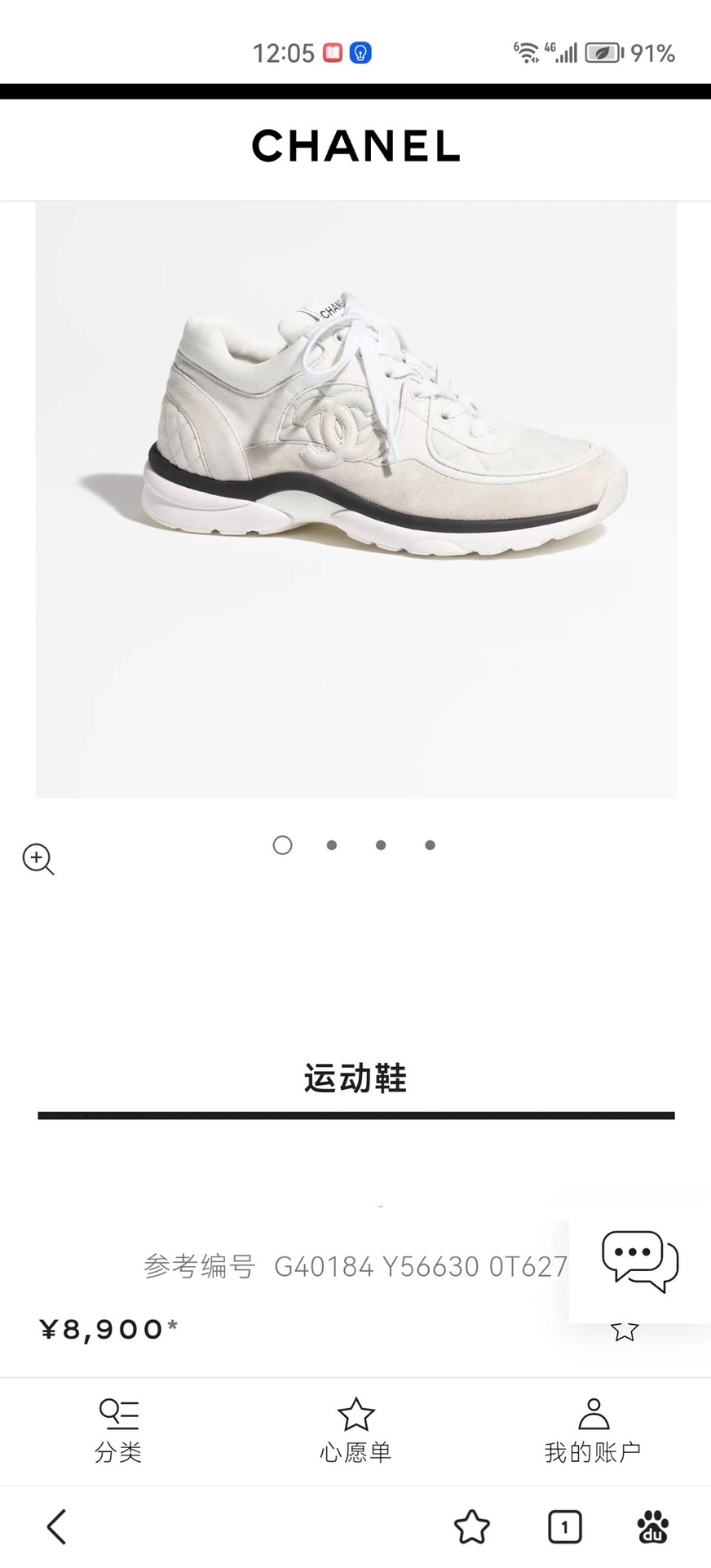Bookmark this page with the browser star

coord(471,1526)
